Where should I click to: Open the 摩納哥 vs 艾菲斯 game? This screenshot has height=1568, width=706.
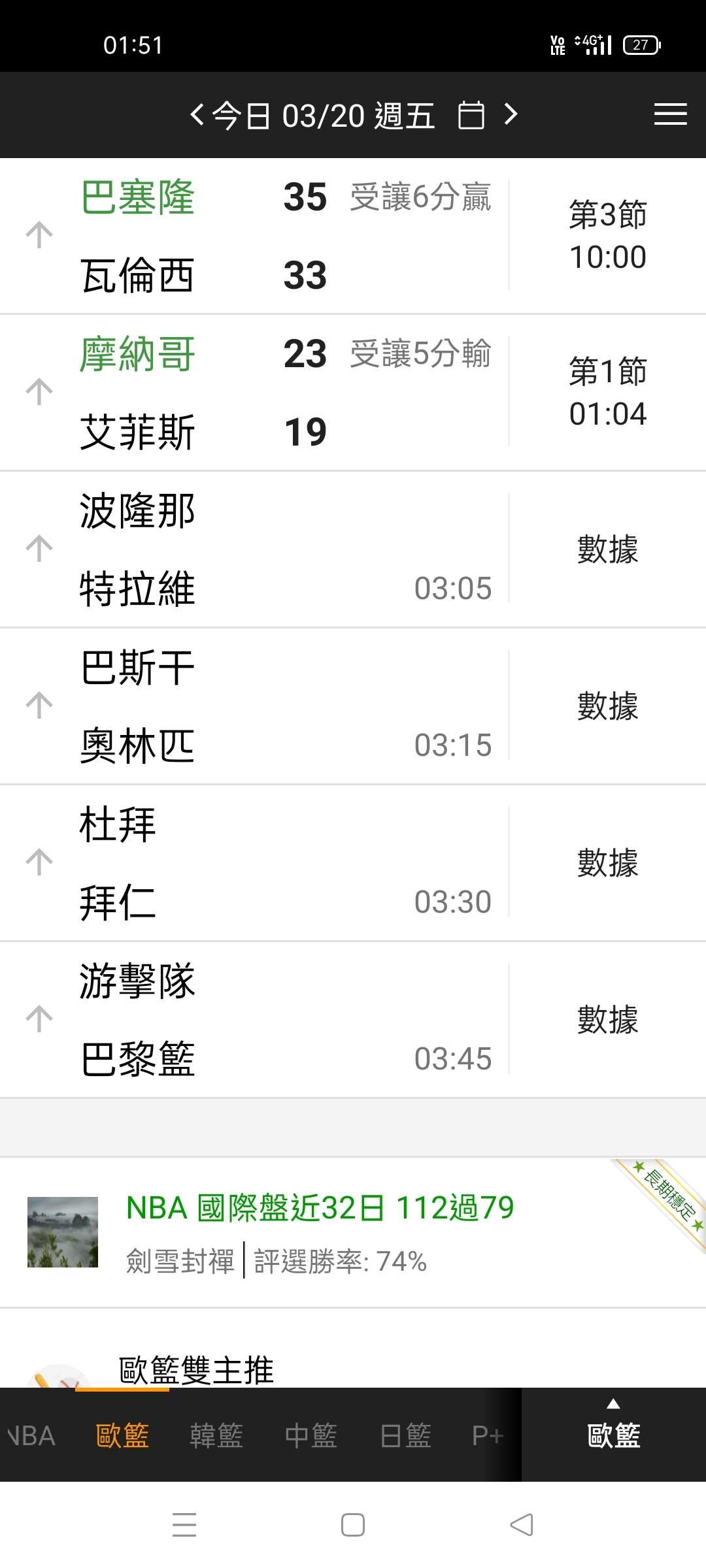tap(261, 392)
